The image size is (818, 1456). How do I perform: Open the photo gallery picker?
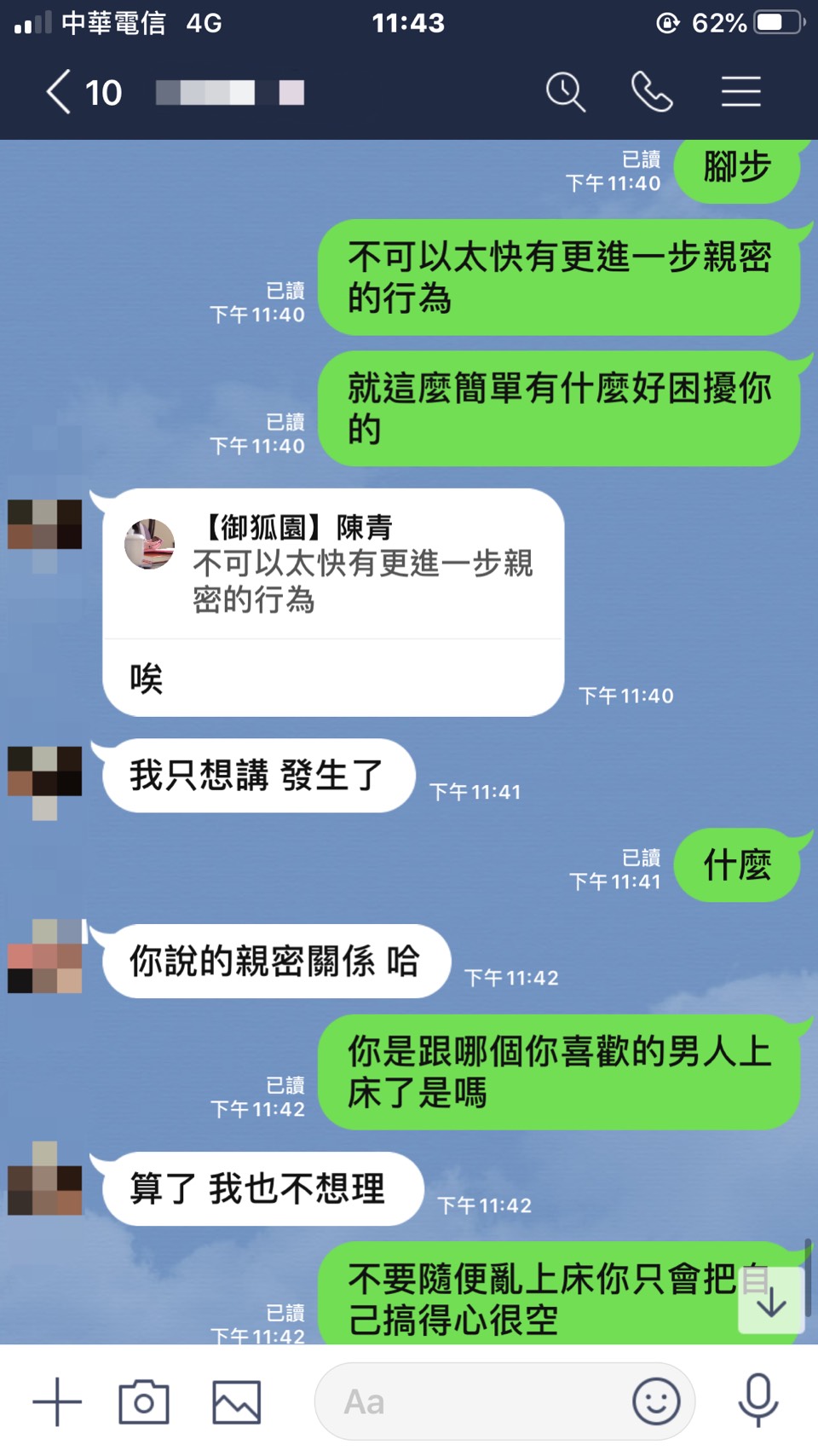(x=236, y=1401)
